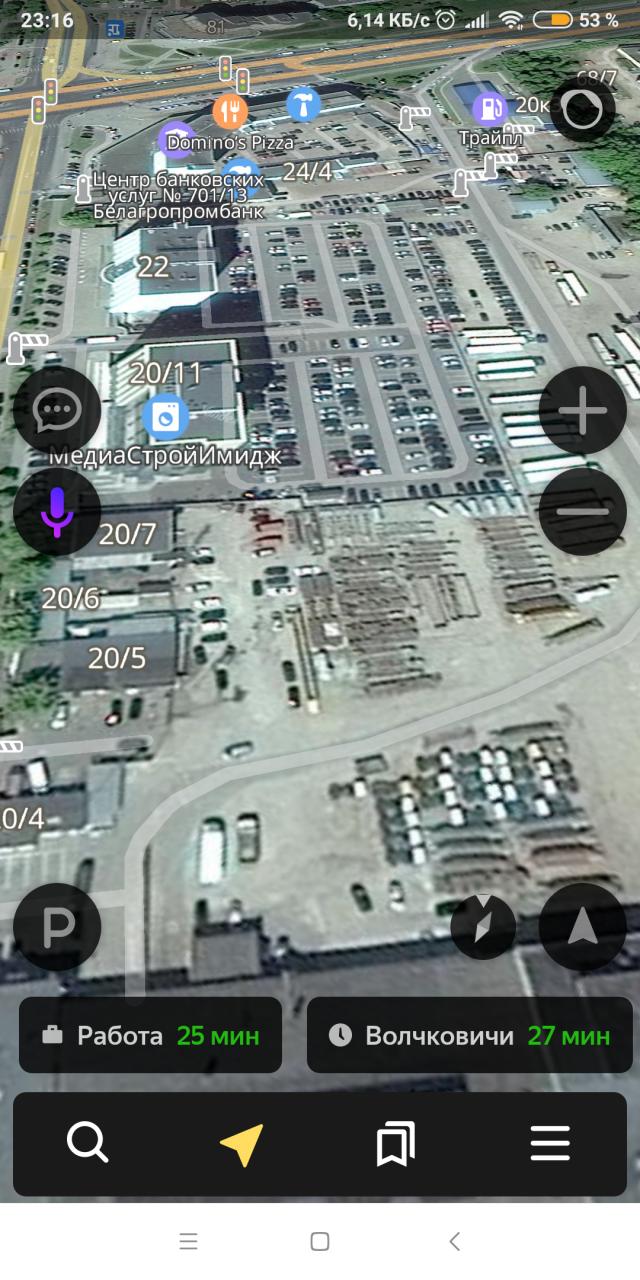640x1280 pixels.
Task: Open the search magnifier
Action: click(87, 1142)
